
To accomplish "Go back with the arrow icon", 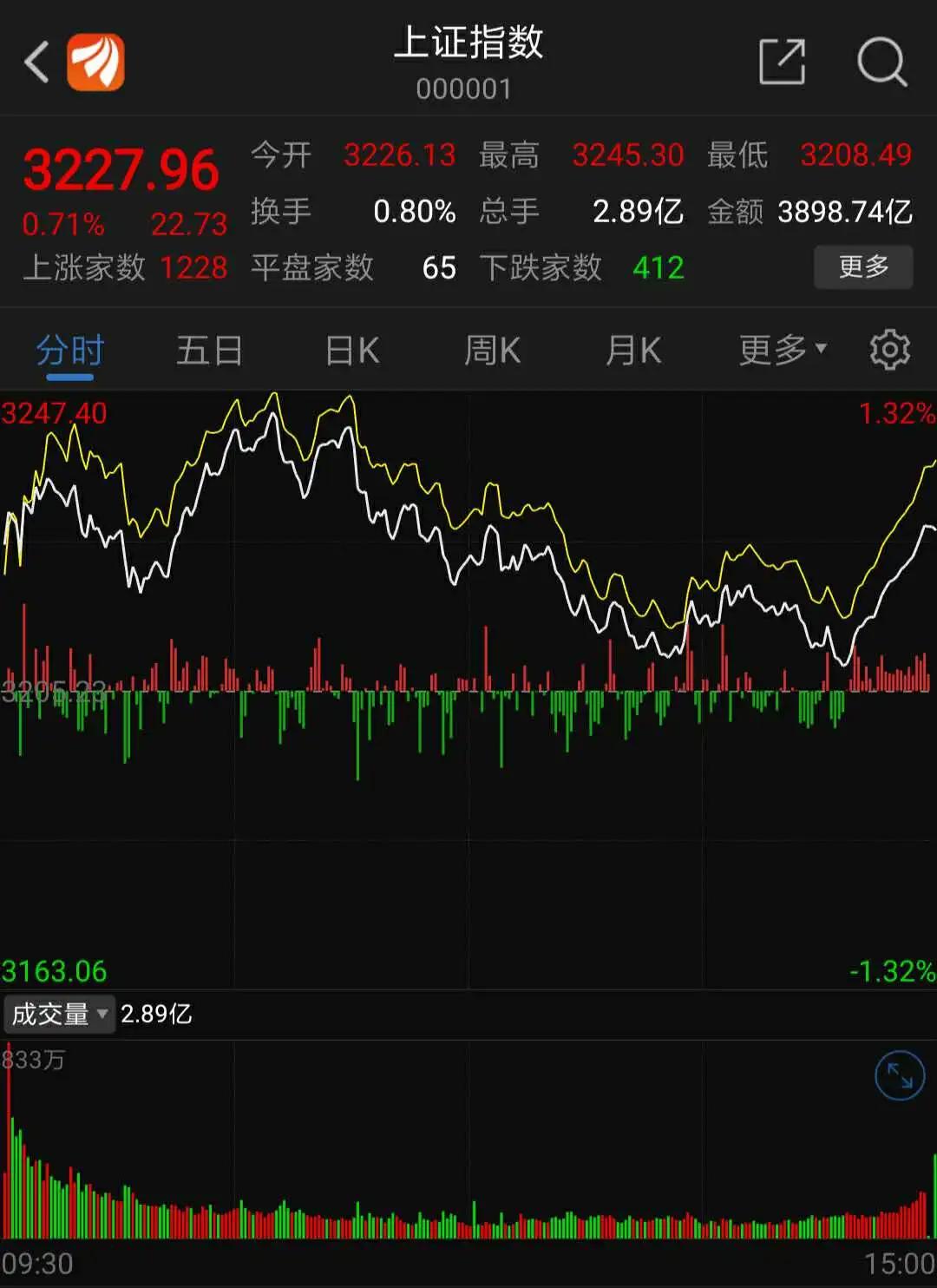I will click(x=36, y=62).
